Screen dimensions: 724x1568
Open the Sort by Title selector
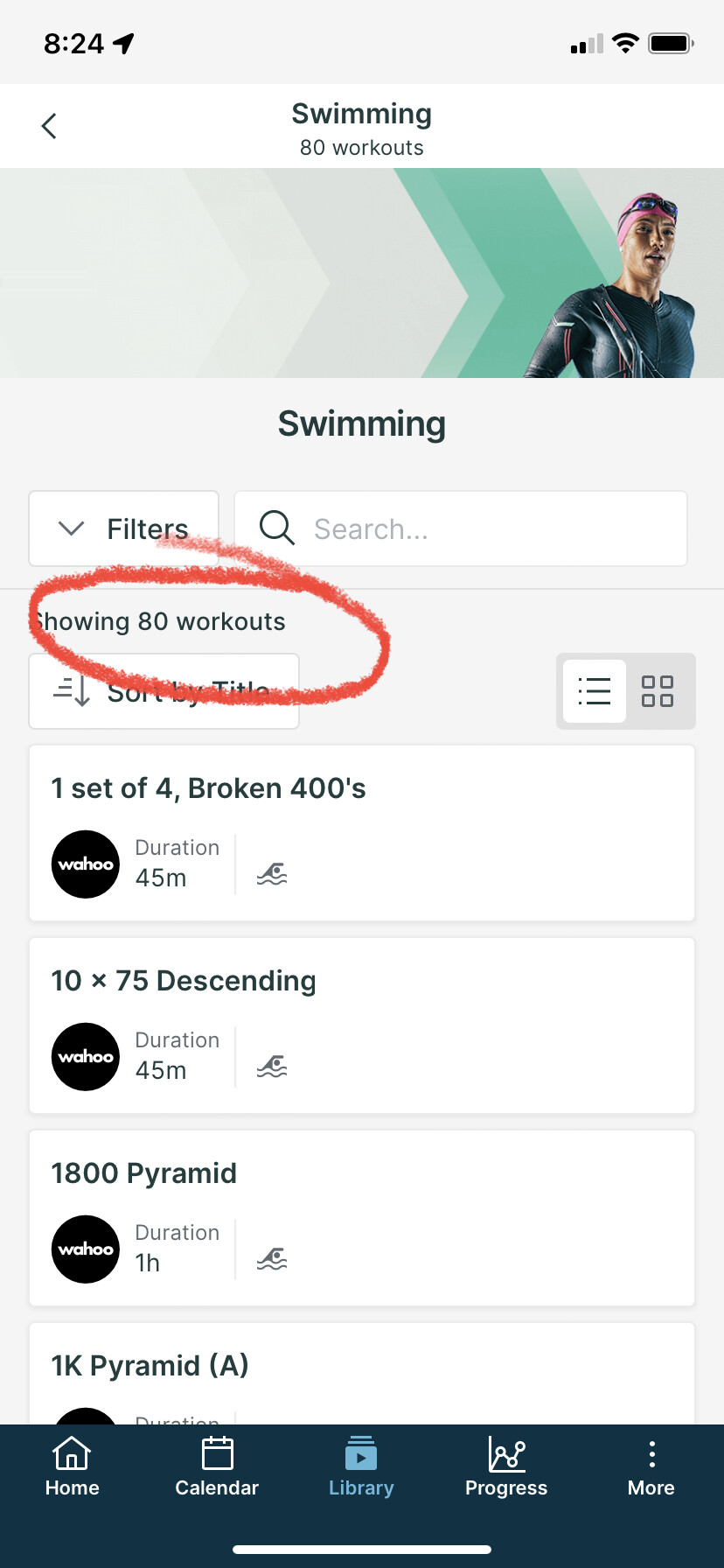click(x=164, y=691)
